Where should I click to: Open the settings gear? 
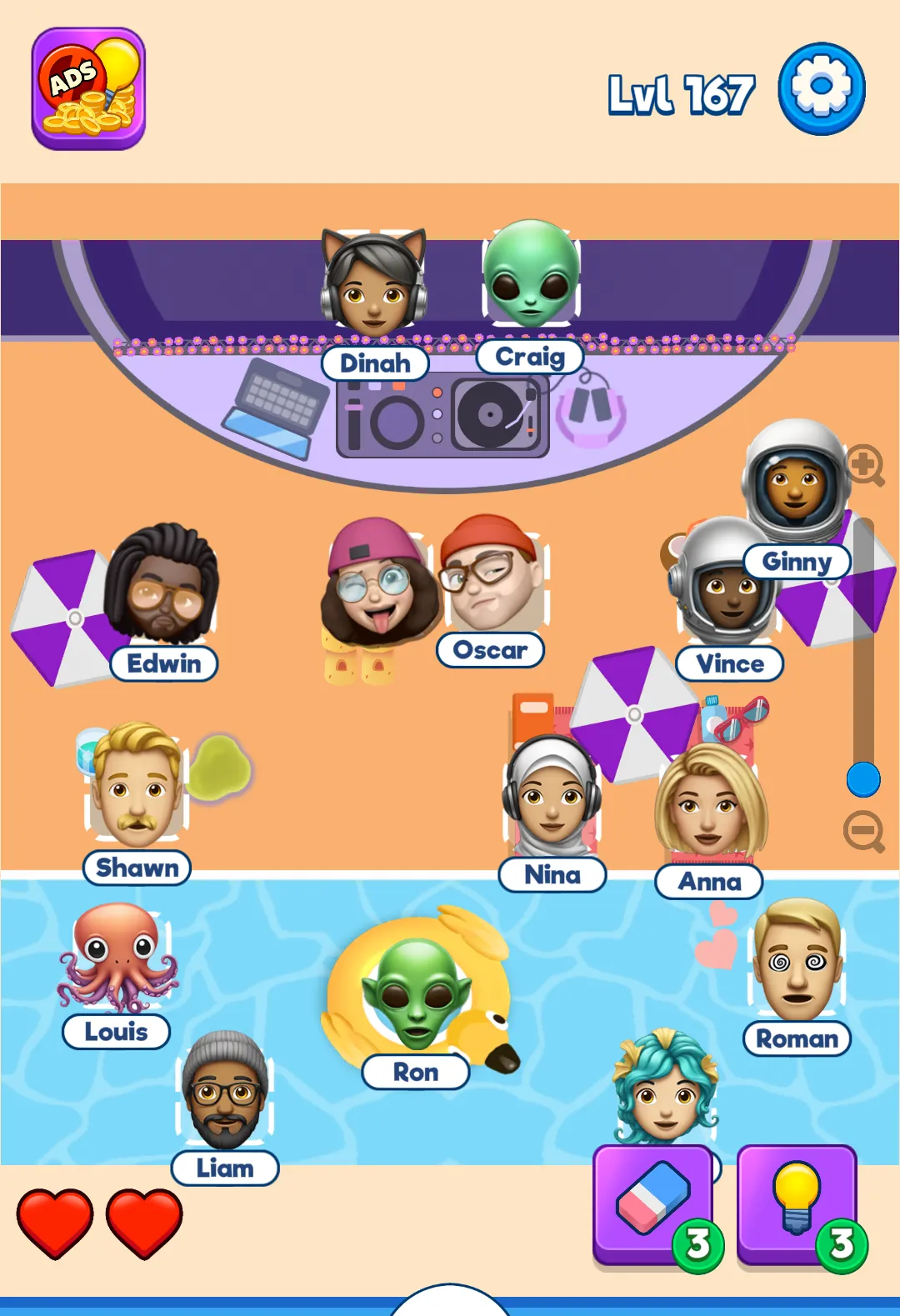tap(821, 88)
